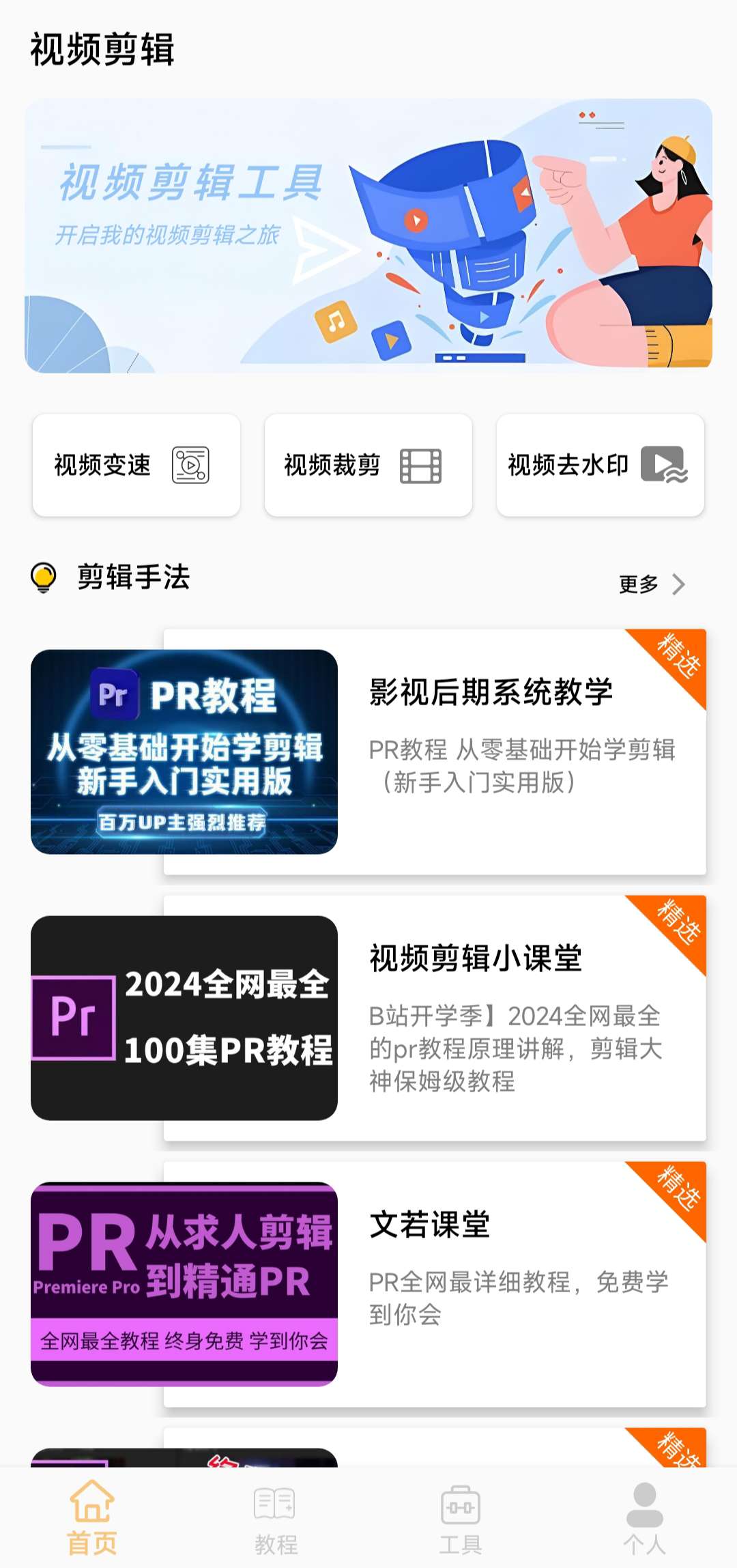Open the 视频变速 tool

click(x=136, y=465)
